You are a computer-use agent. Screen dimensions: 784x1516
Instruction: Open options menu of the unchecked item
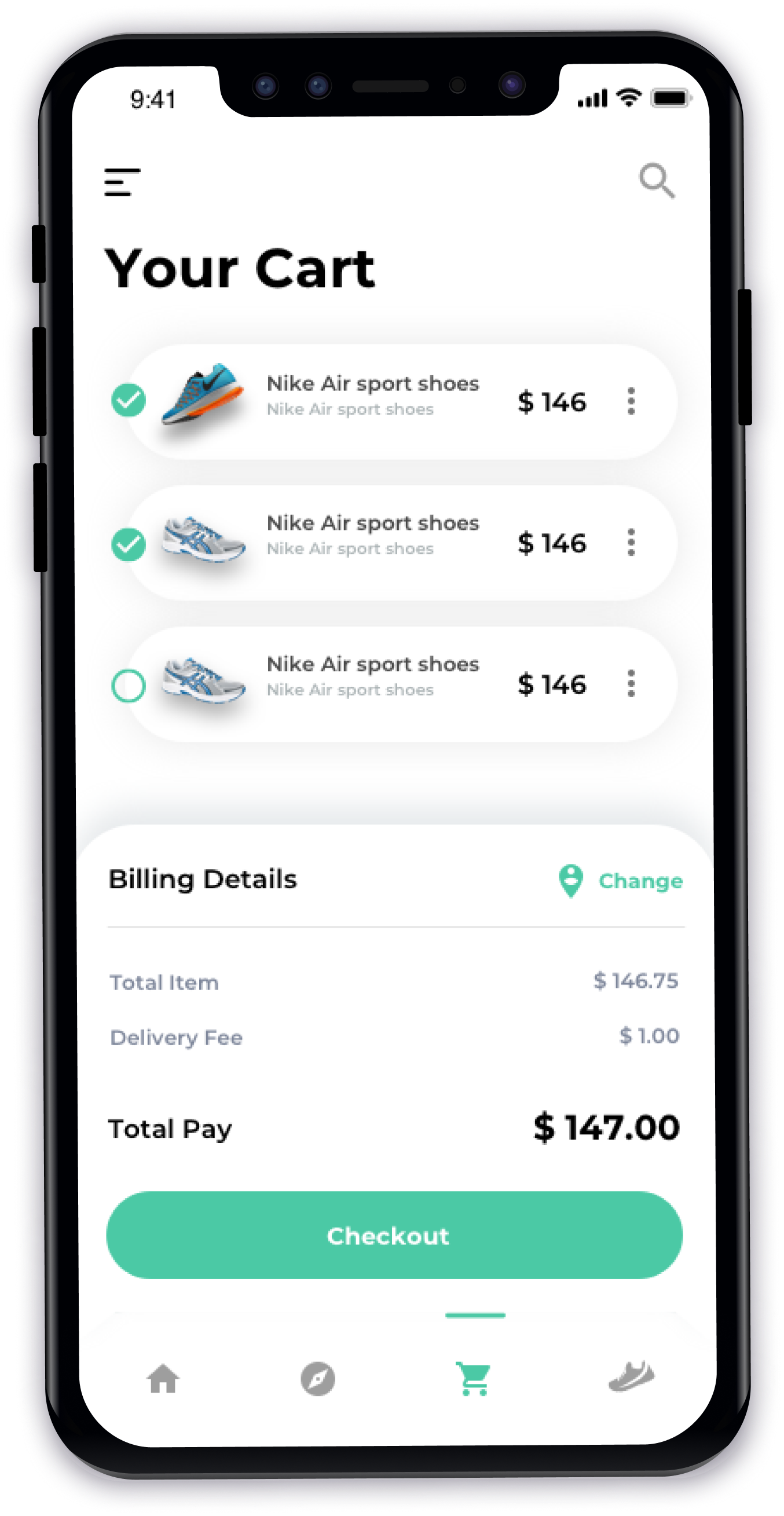pyautogui.click(x=631, y=684)
